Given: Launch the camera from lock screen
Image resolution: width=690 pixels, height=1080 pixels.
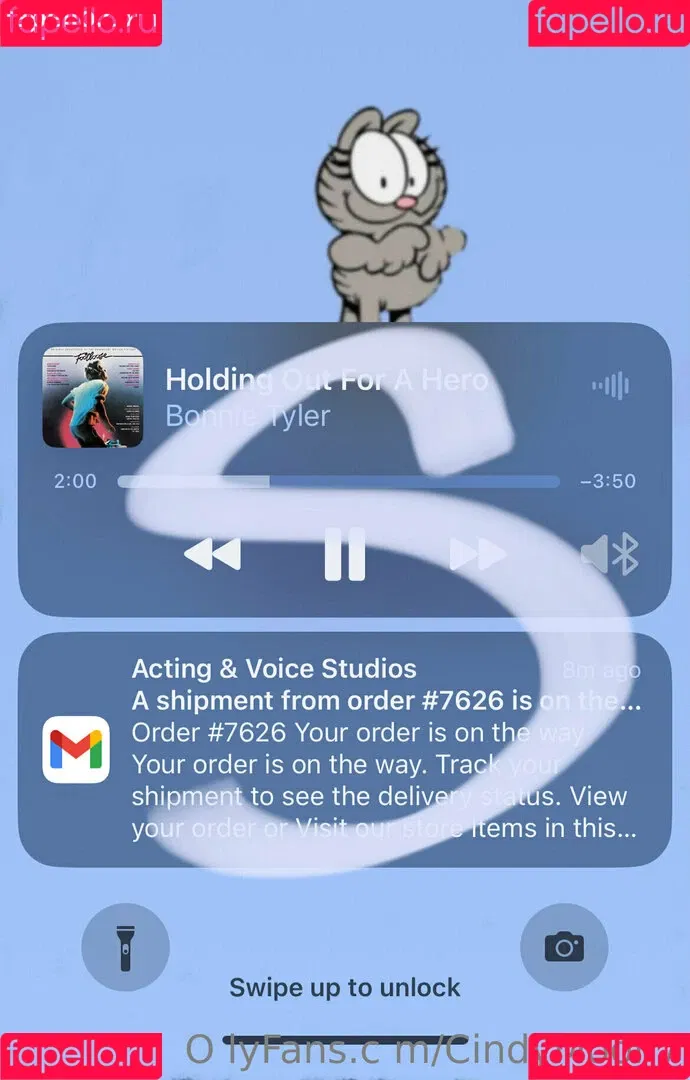Looking at the screenshot, I should (x=564, y=947).
